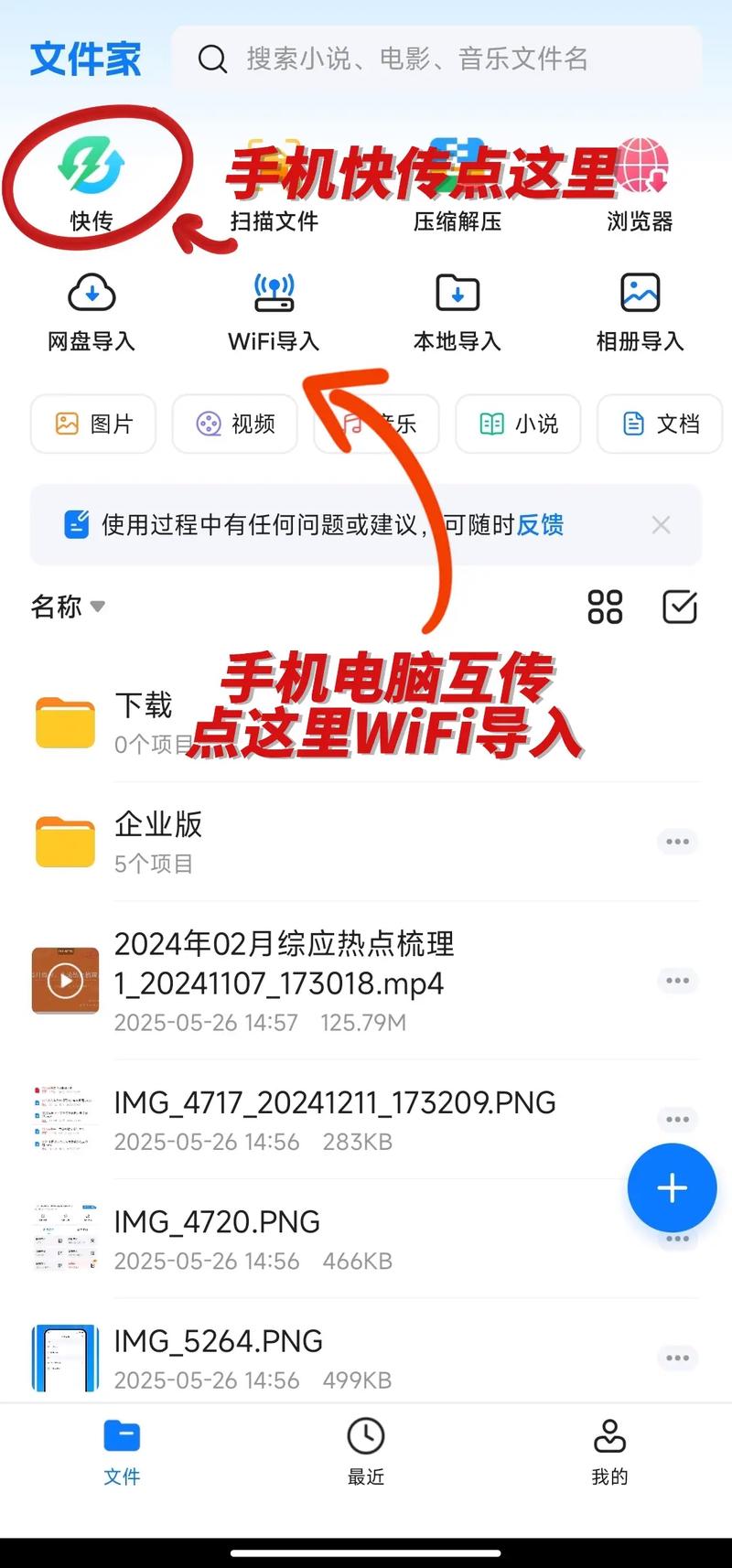Filter files by 视频 video type
This screenshot has width=732, height=1568.
pyautogui.click(x=234, y=424)
